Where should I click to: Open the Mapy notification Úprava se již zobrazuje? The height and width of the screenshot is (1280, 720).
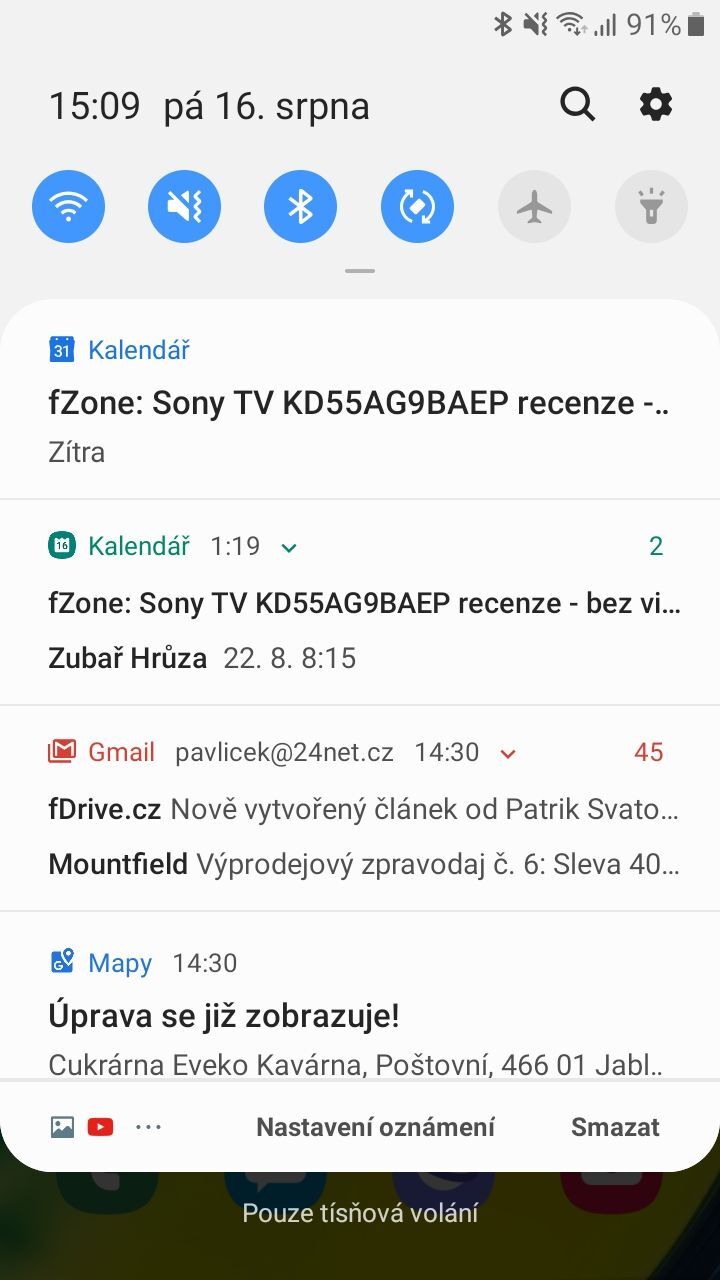[360, 1017]
